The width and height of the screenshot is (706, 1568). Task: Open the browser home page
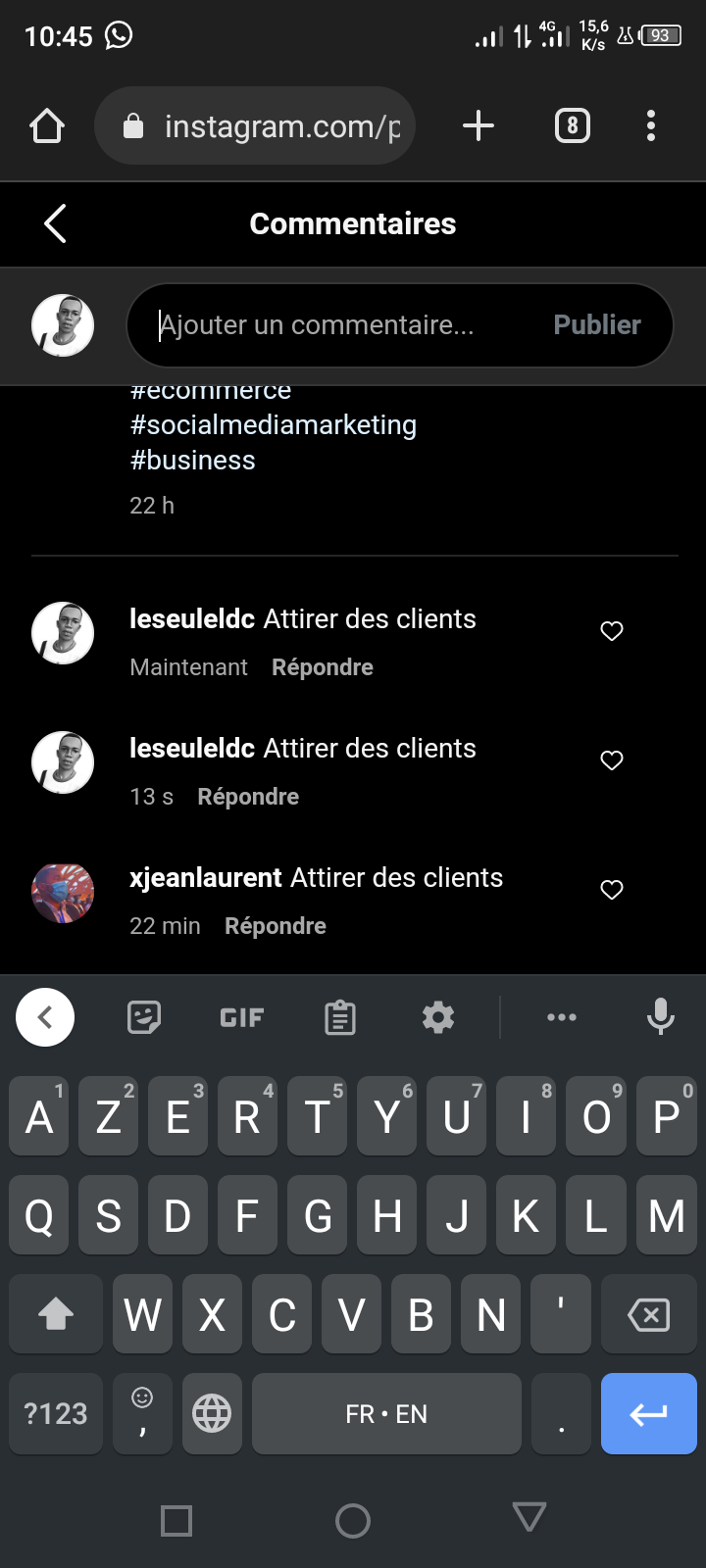47,126
